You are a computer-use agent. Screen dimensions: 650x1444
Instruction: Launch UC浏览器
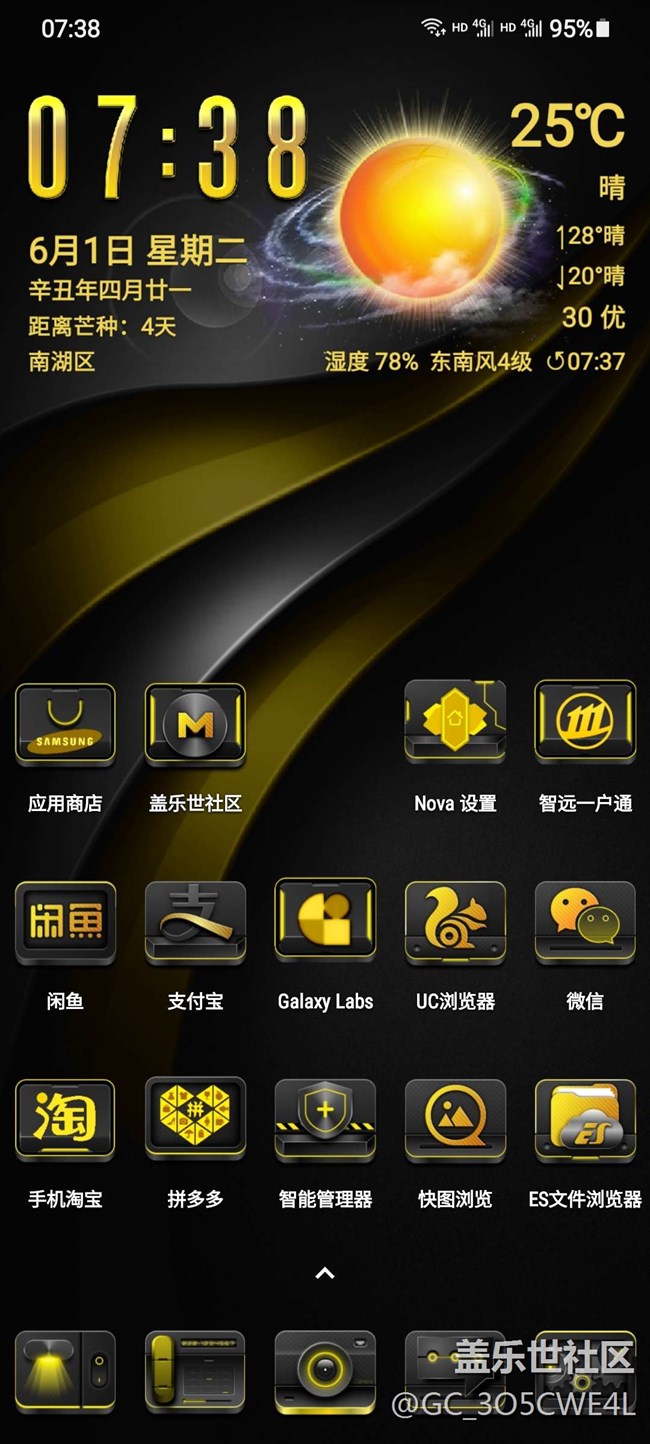[x=455, y=924]
